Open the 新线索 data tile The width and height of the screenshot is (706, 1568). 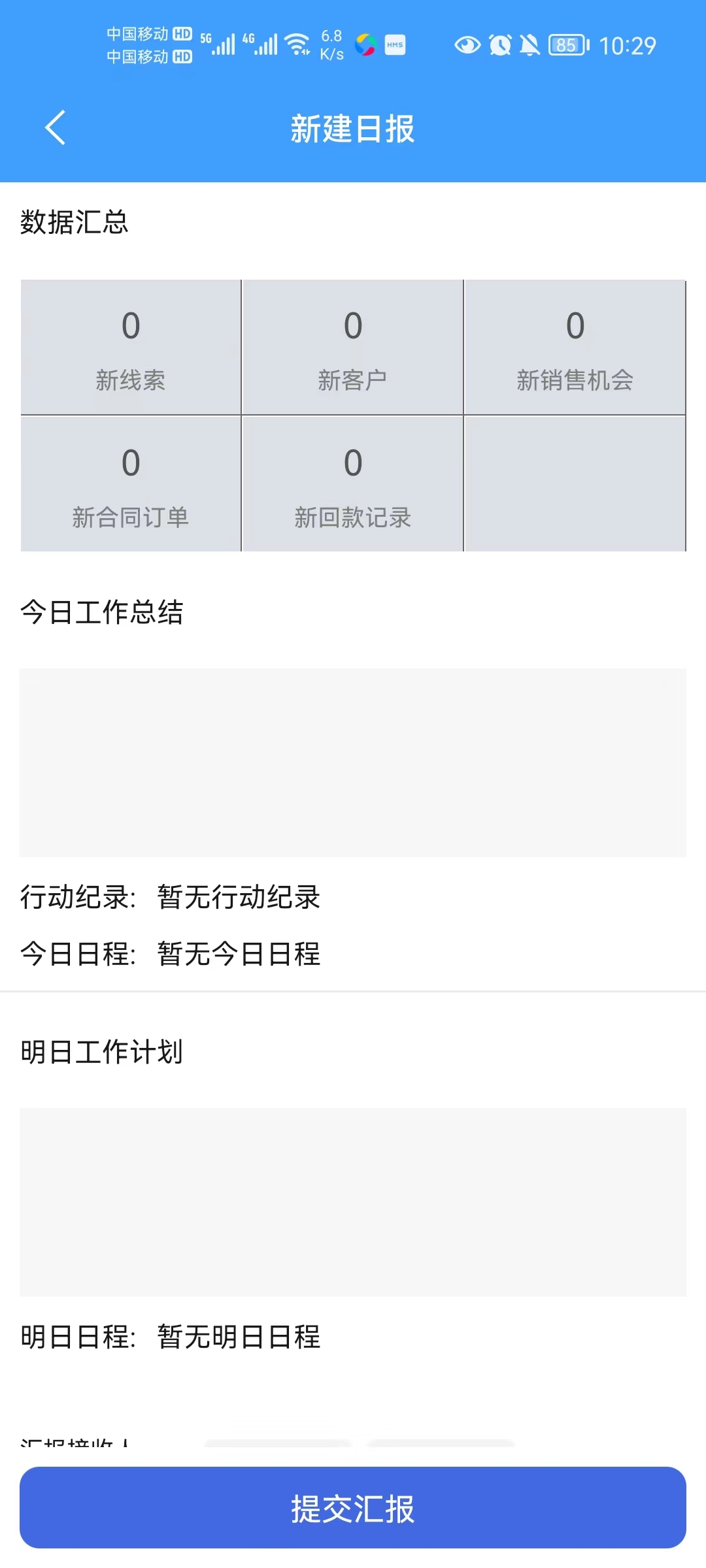(x=131, y=348)
